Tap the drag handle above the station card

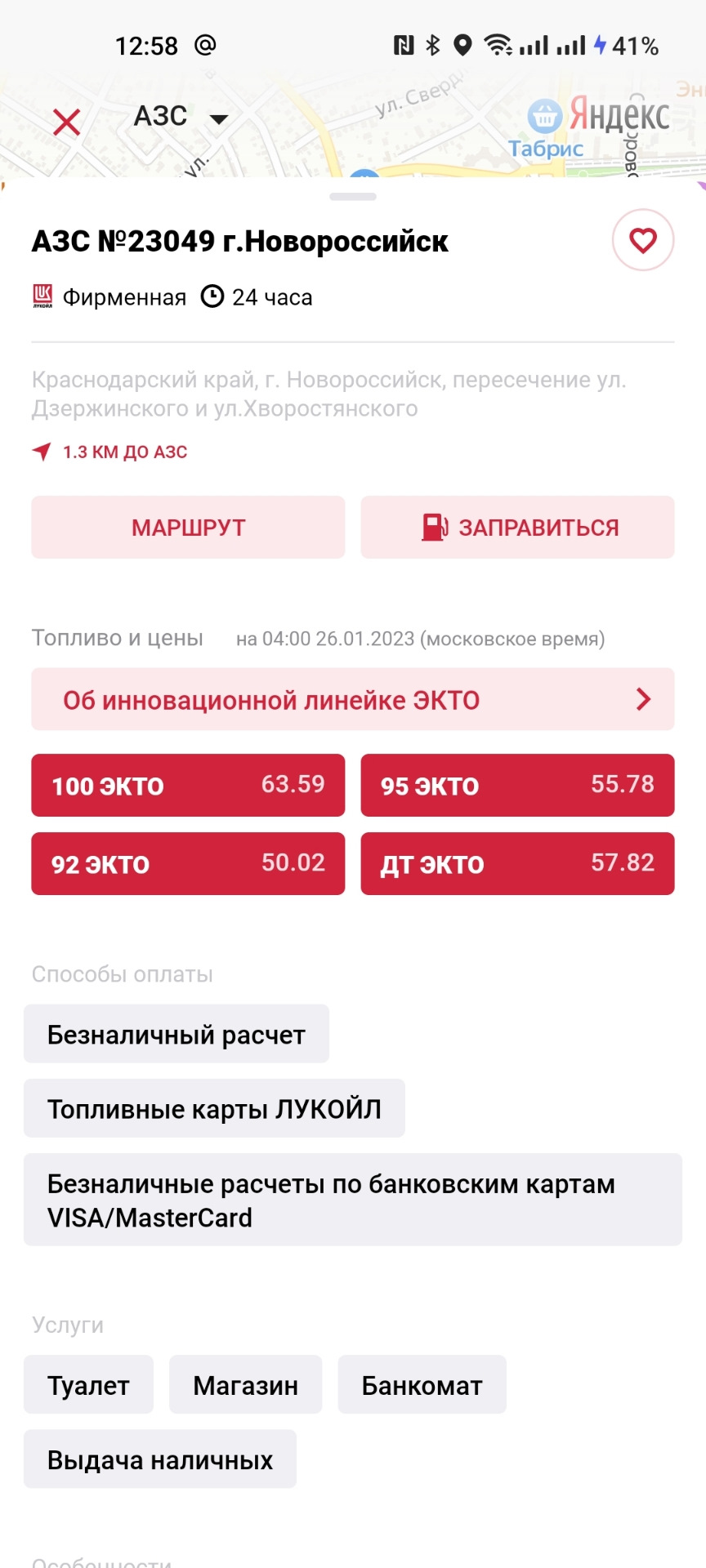(353, 196)
